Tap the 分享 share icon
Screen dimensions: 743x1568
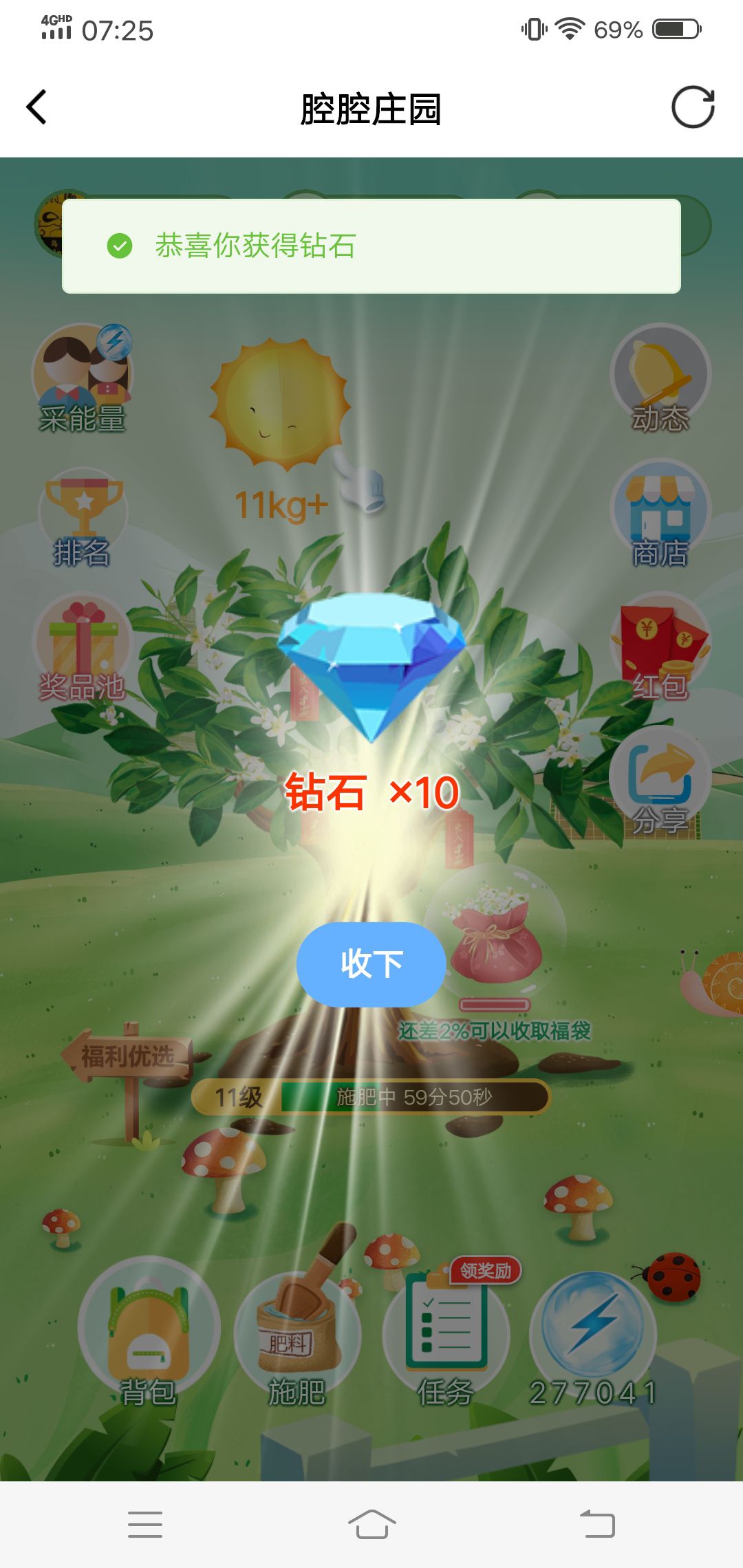click(660, 781)
